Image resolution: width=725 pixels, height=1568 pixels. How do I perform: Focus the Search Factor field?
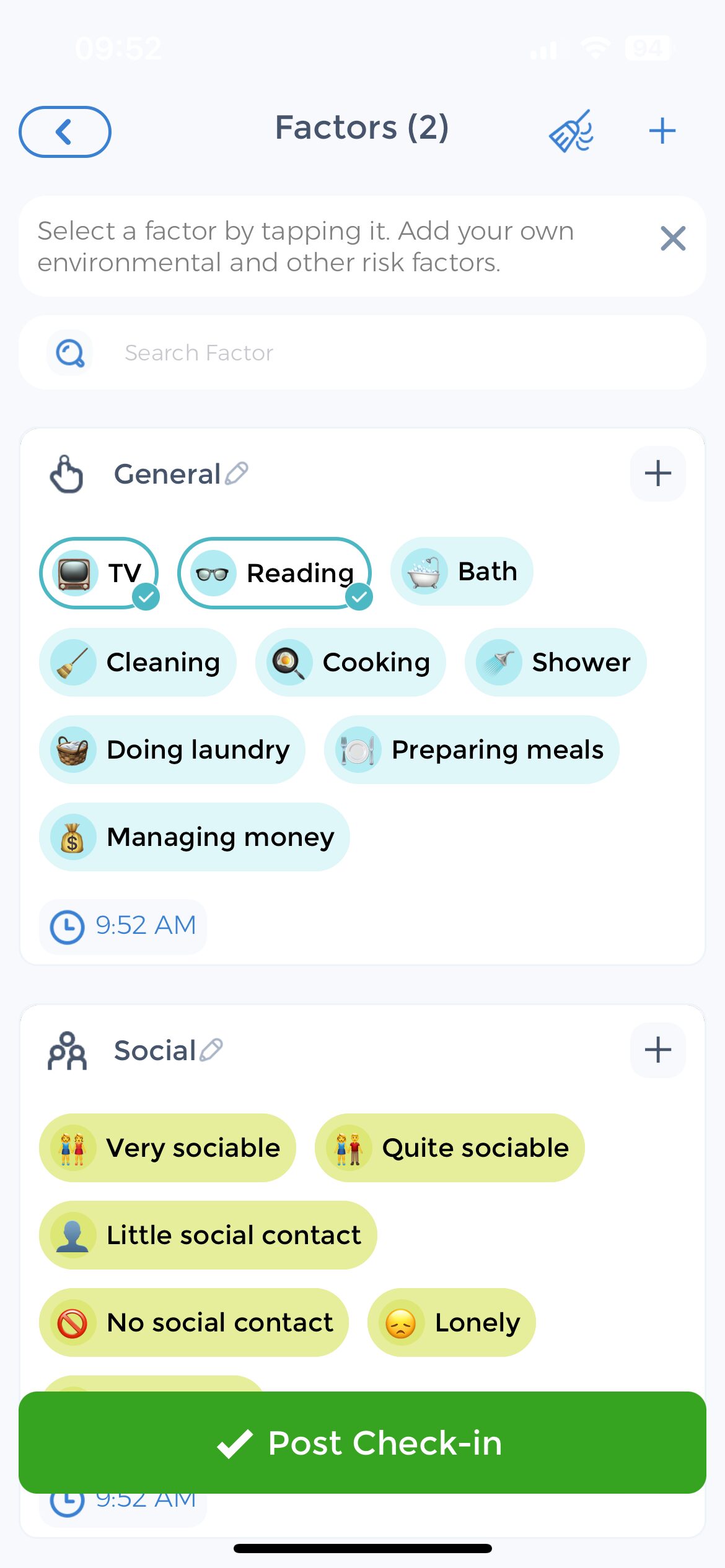coord(362,352)
